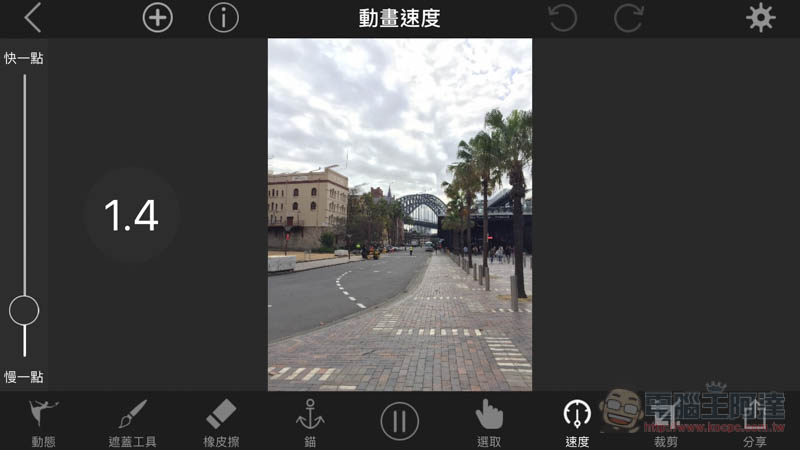Select the 選取 selection tool
The height and width of the screenshot is (450, 800).
tap(489, 422)
